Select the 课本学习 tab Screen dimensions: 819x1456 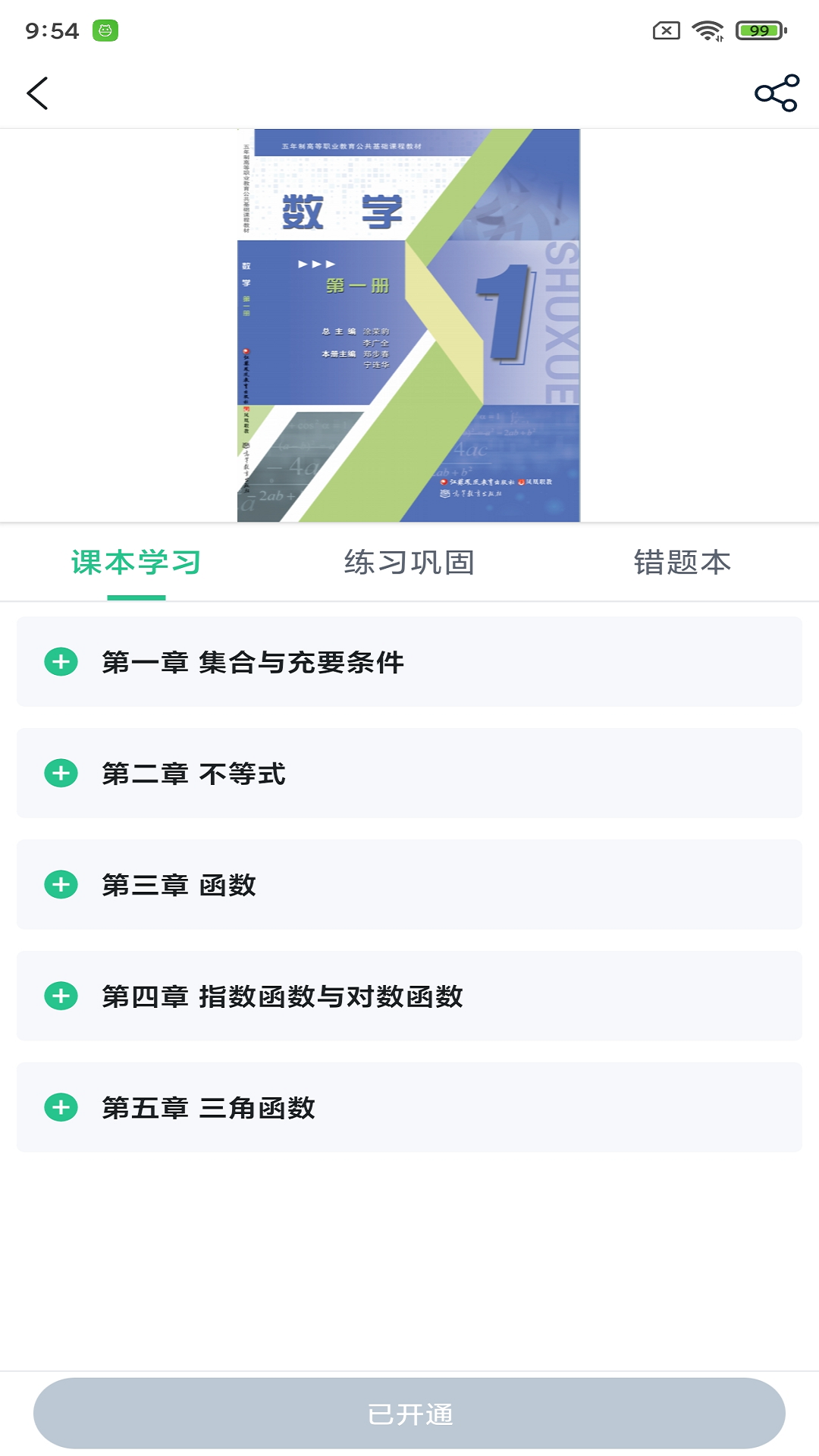tap(135, 563)
